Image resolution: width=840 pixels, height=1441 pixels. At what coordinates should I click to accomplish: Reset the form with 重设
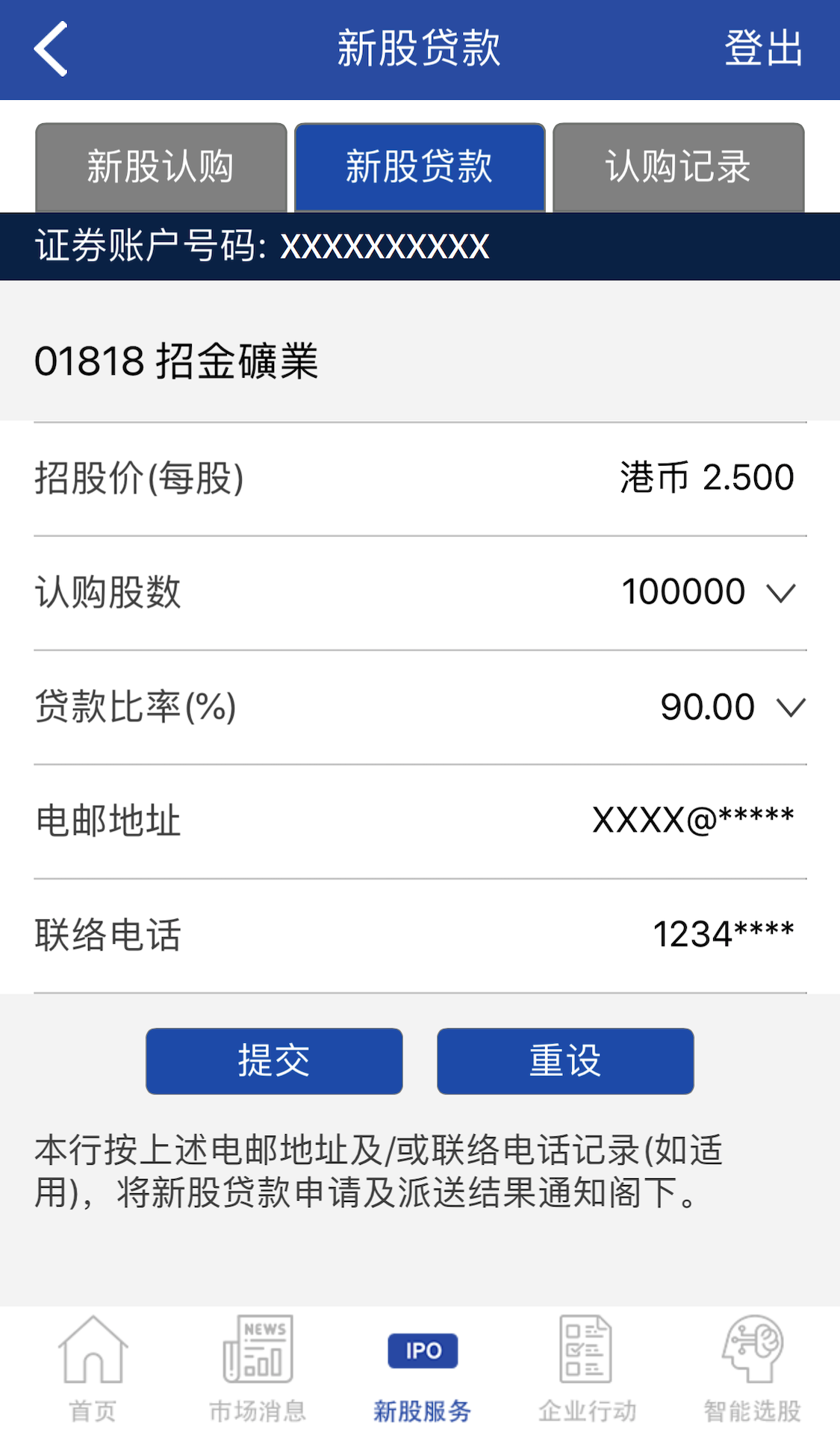pos(565,1061)
